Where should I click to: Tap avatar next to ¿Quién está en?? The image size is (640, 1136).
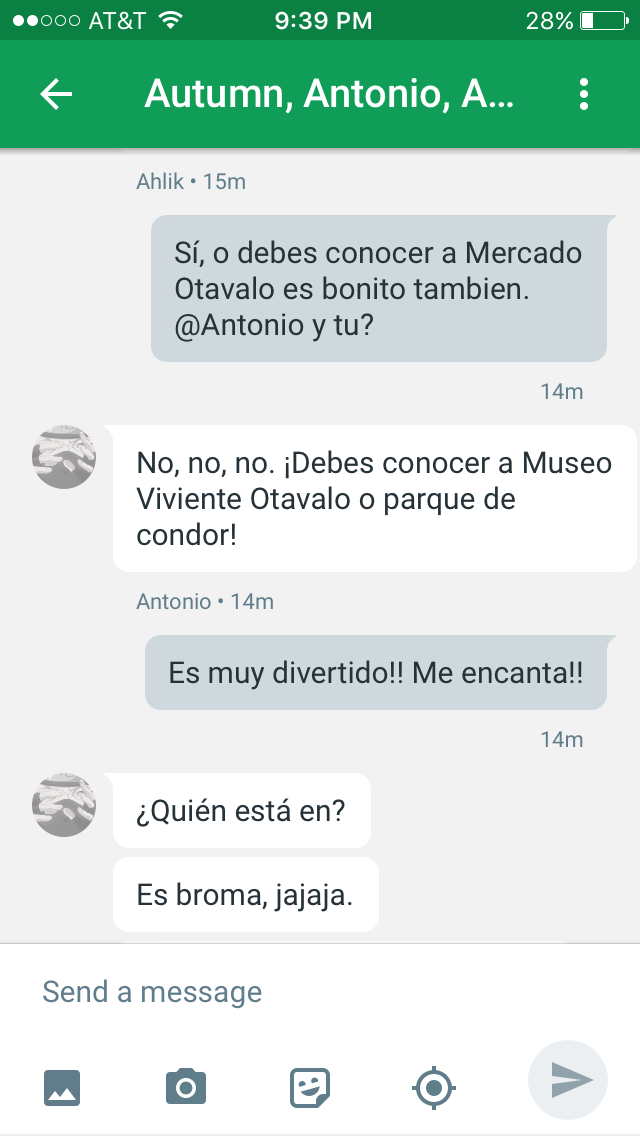pos(64,804)
